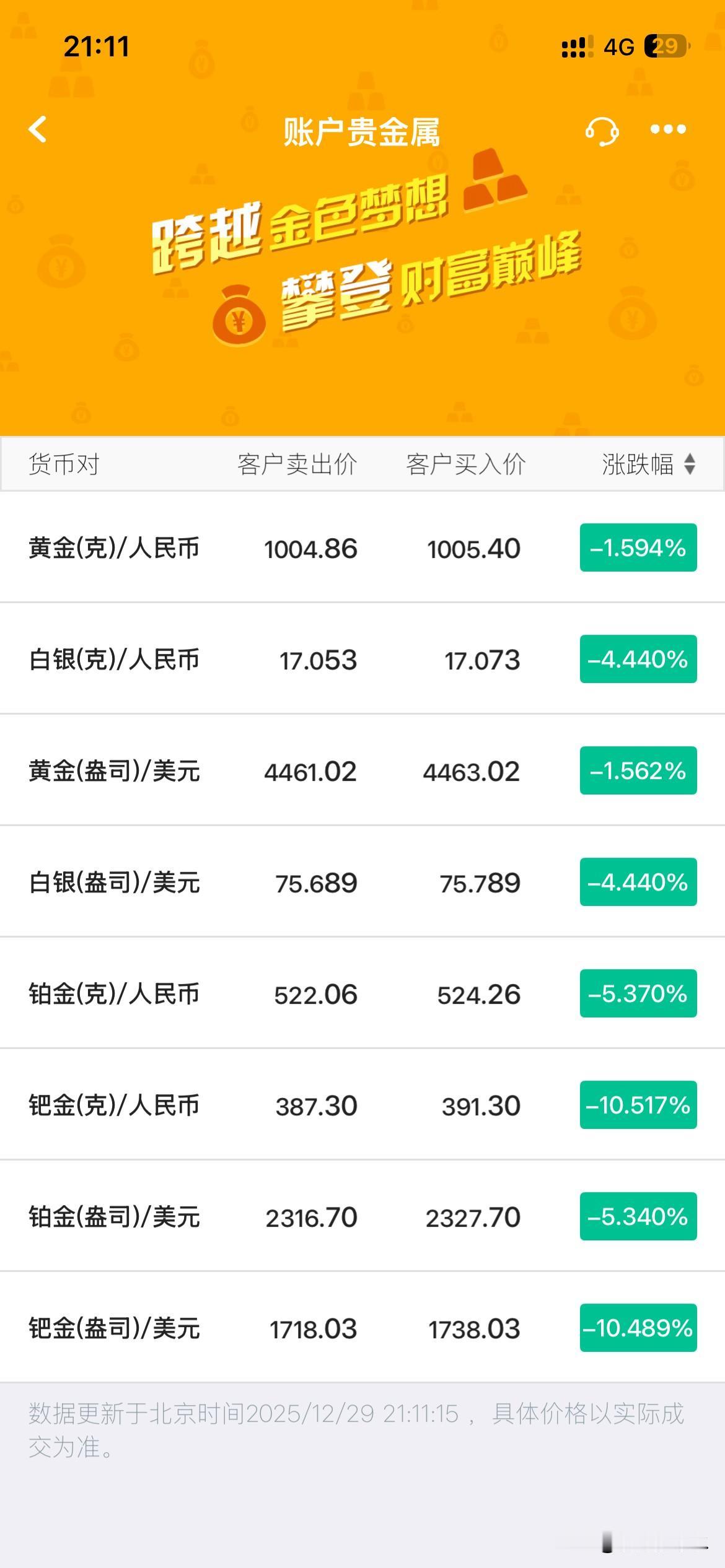Viewport: 725px width, 1568px height.
Task: Open the more options ellipsis icon
Action: [x=667, y=130]
